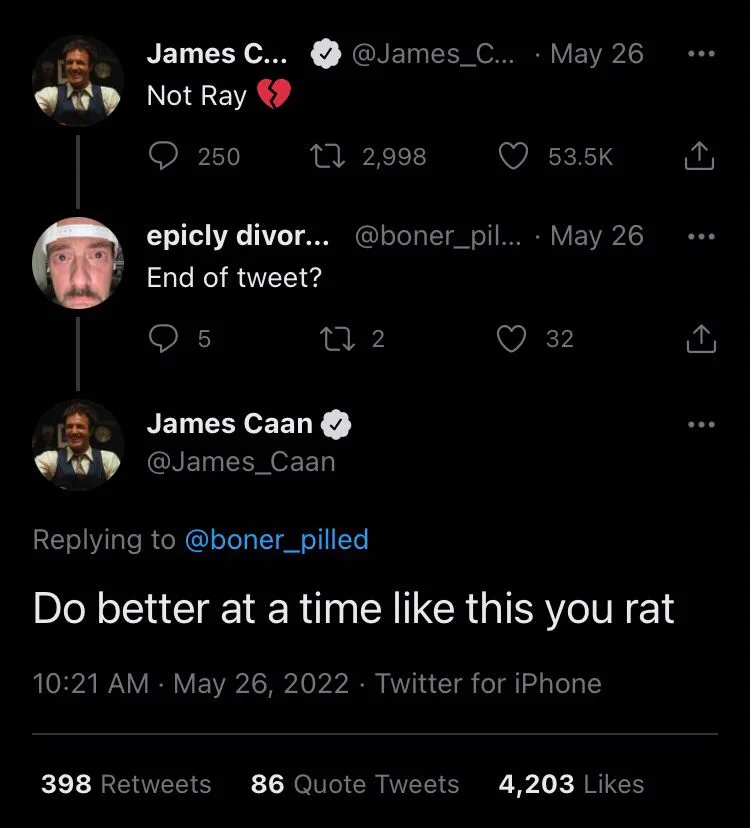Open the share icon on the Not Ray tweet
Screen dimensions: 750x828
pos(701,156)
